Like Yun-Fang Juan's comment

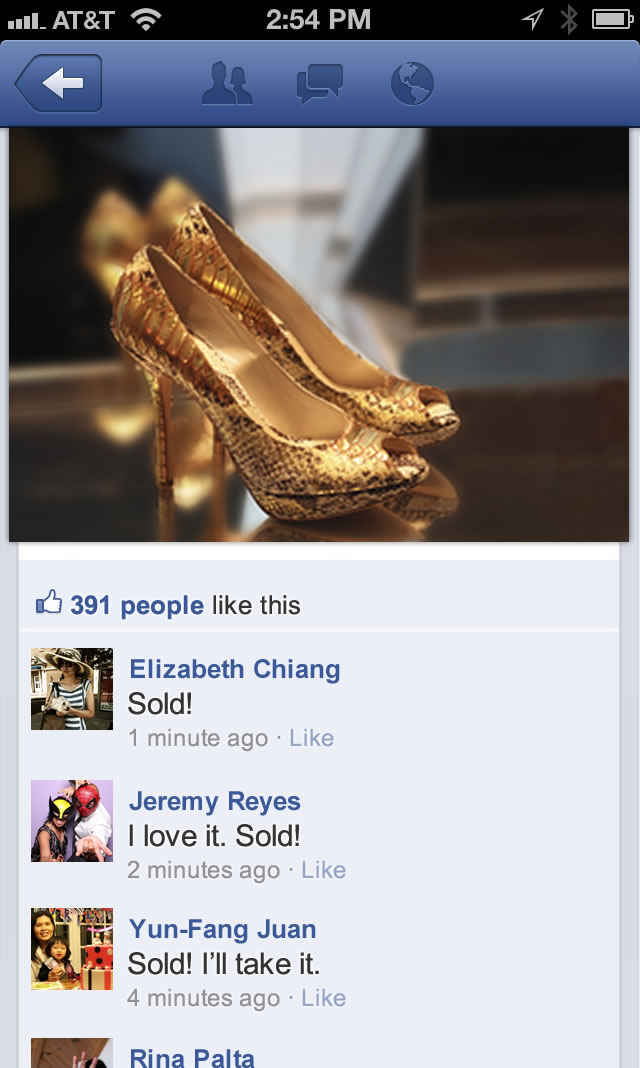323,998
